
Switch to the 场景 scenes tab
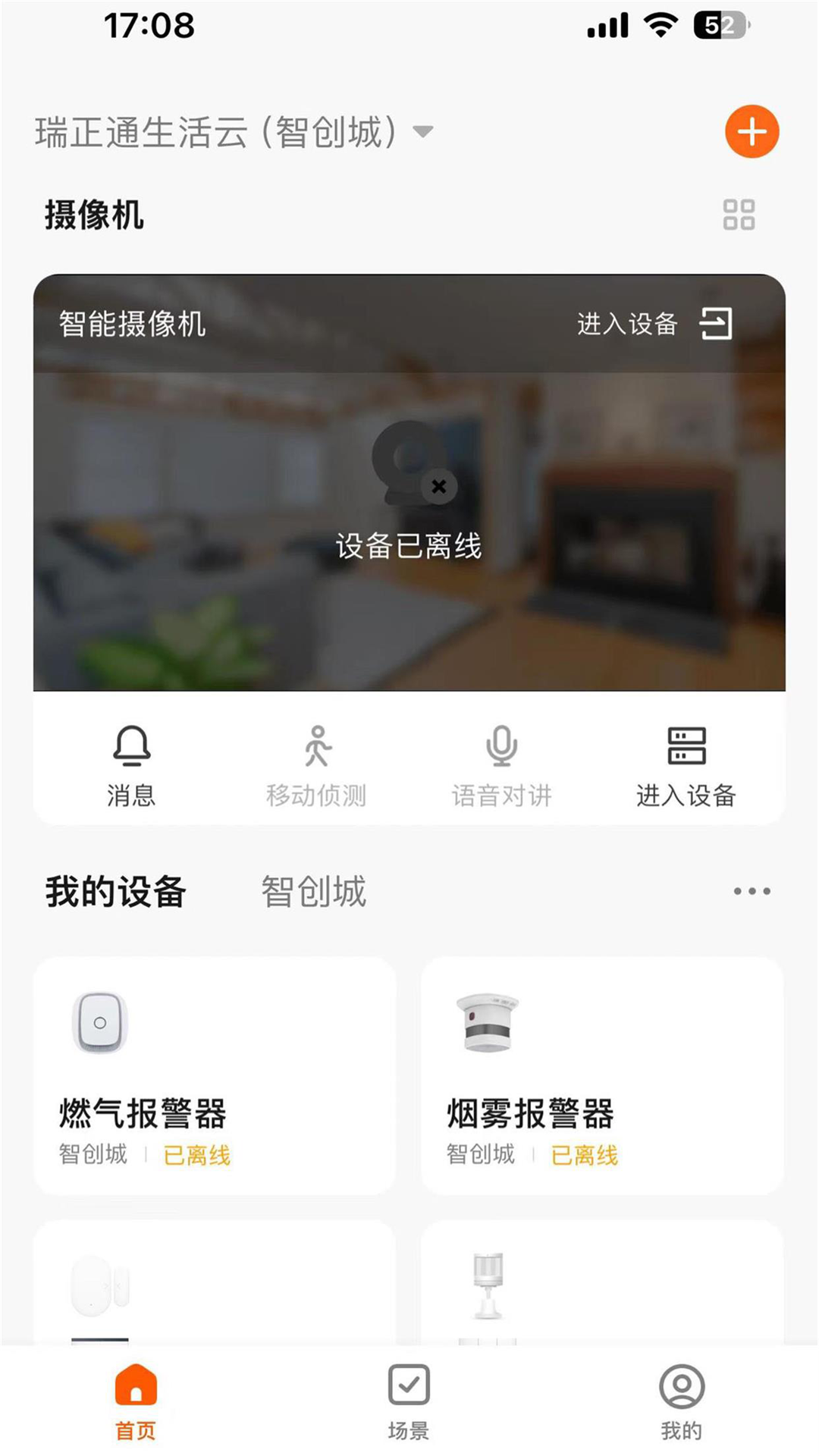pyautogui.click(x=409, y=1401)
